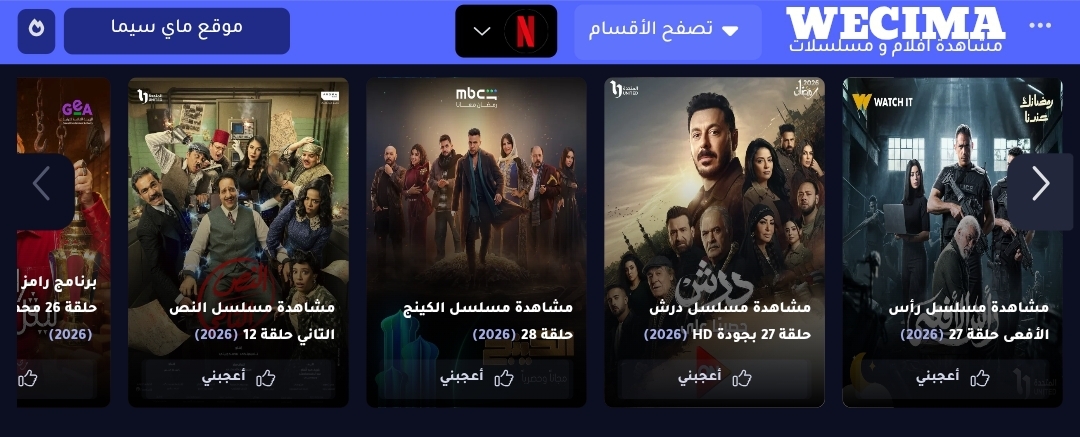Go to the WECIMA home logo
The height and width of the screenshot is (437, 1080).
pos(894,30)
